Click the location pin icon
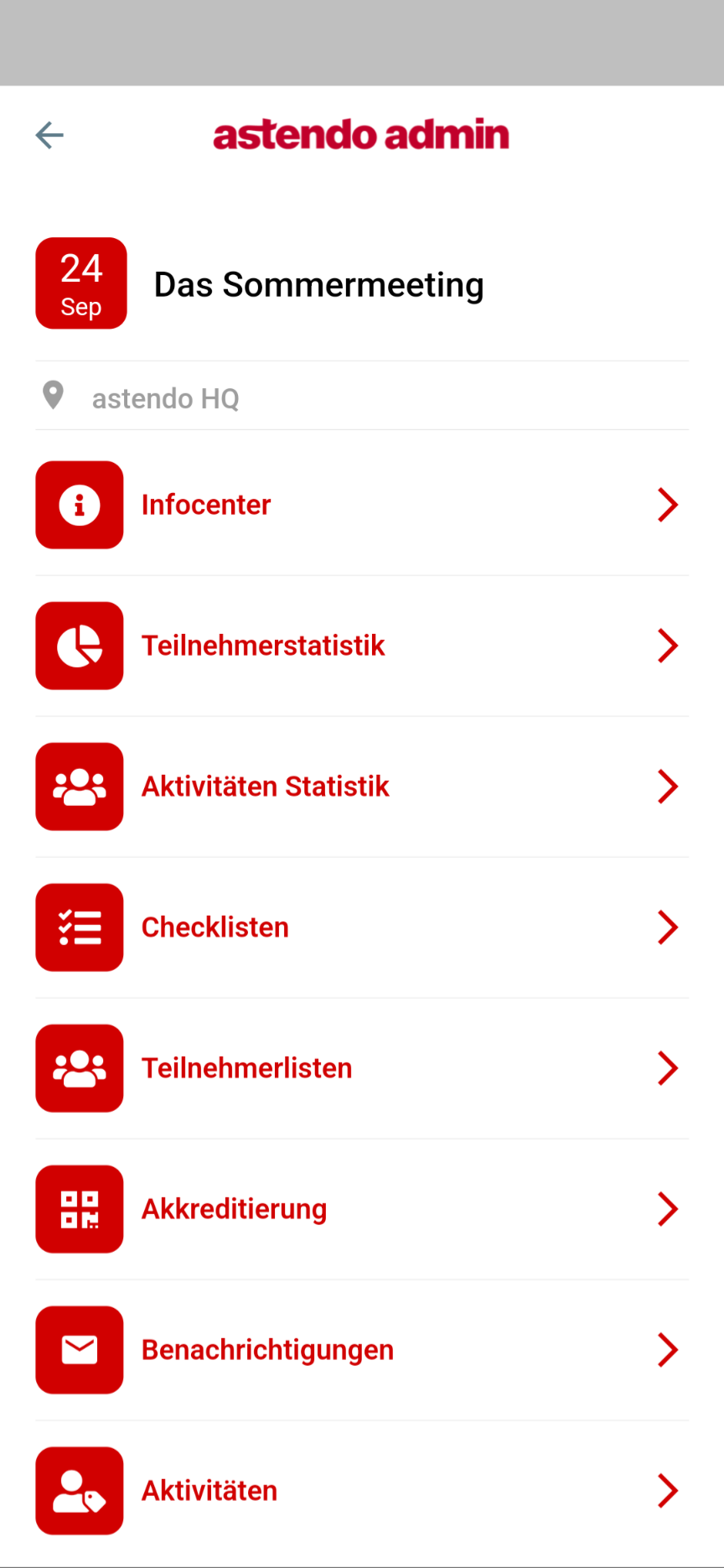 click(54, 396)
